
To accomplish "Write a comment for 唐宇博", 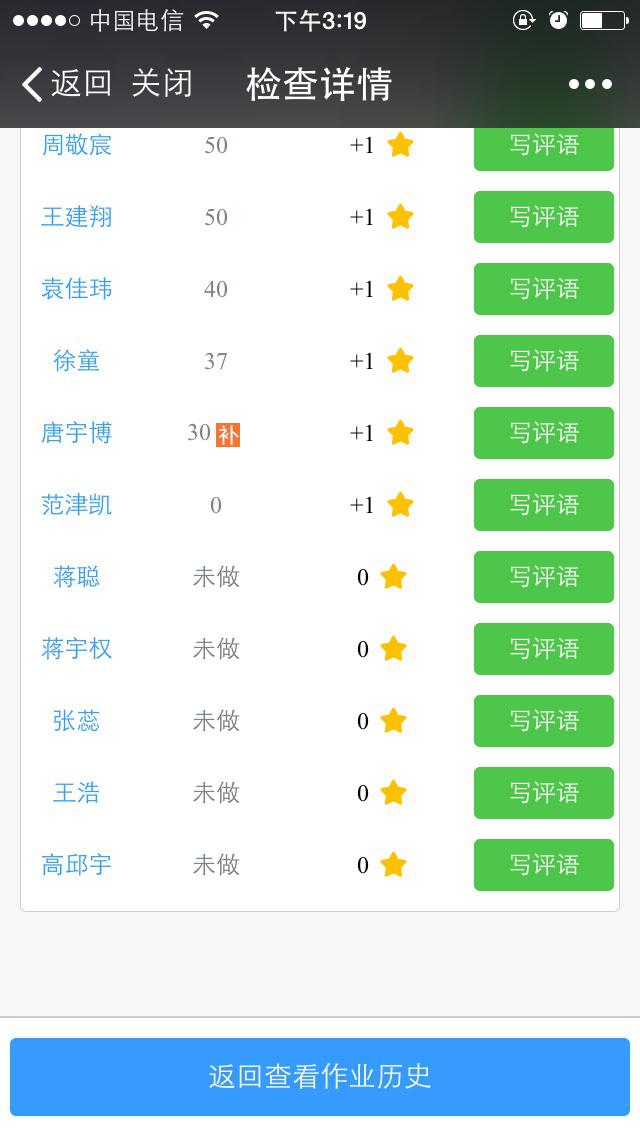I will pyautogui.click(x=544, y=433).
